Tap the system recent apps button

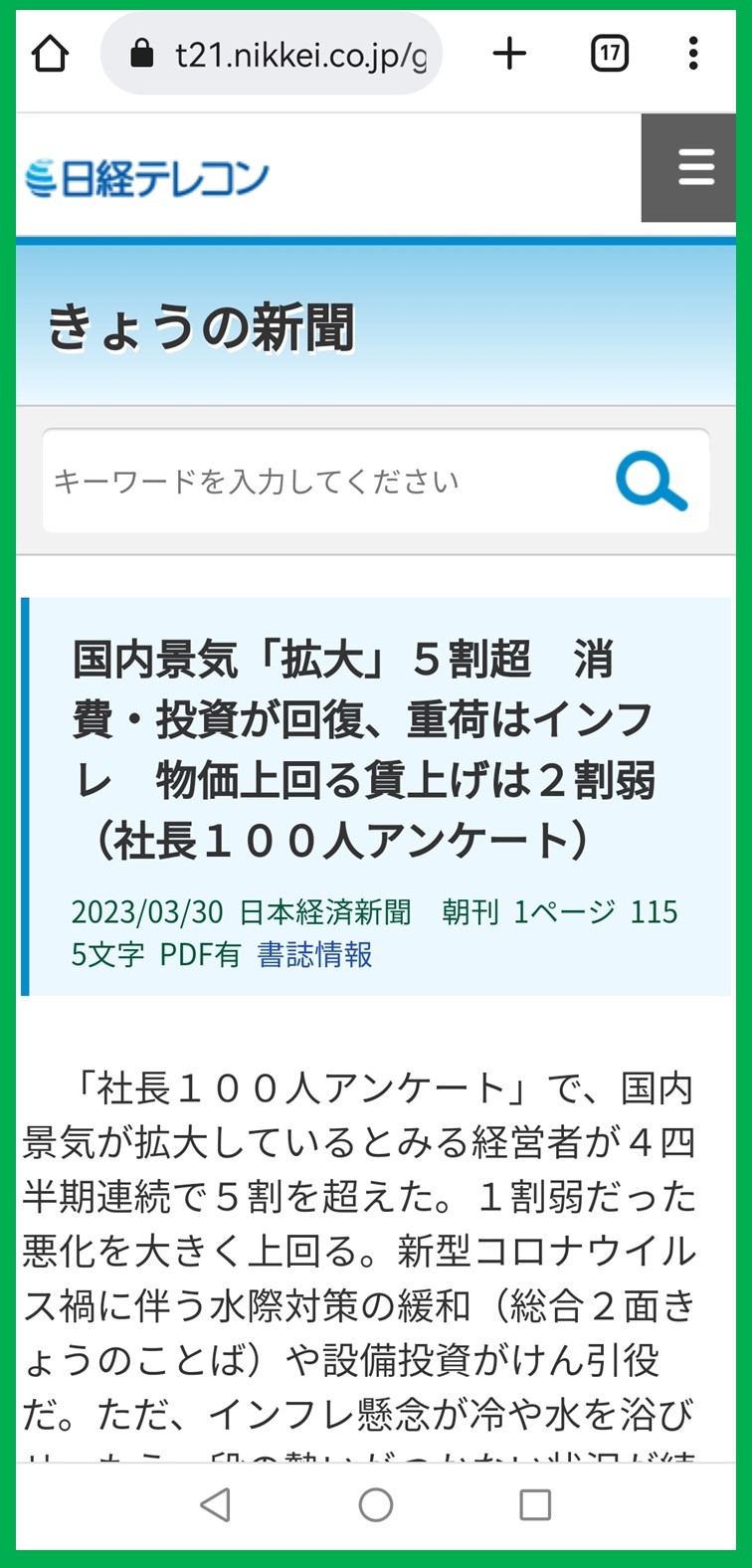point(535,1504)
